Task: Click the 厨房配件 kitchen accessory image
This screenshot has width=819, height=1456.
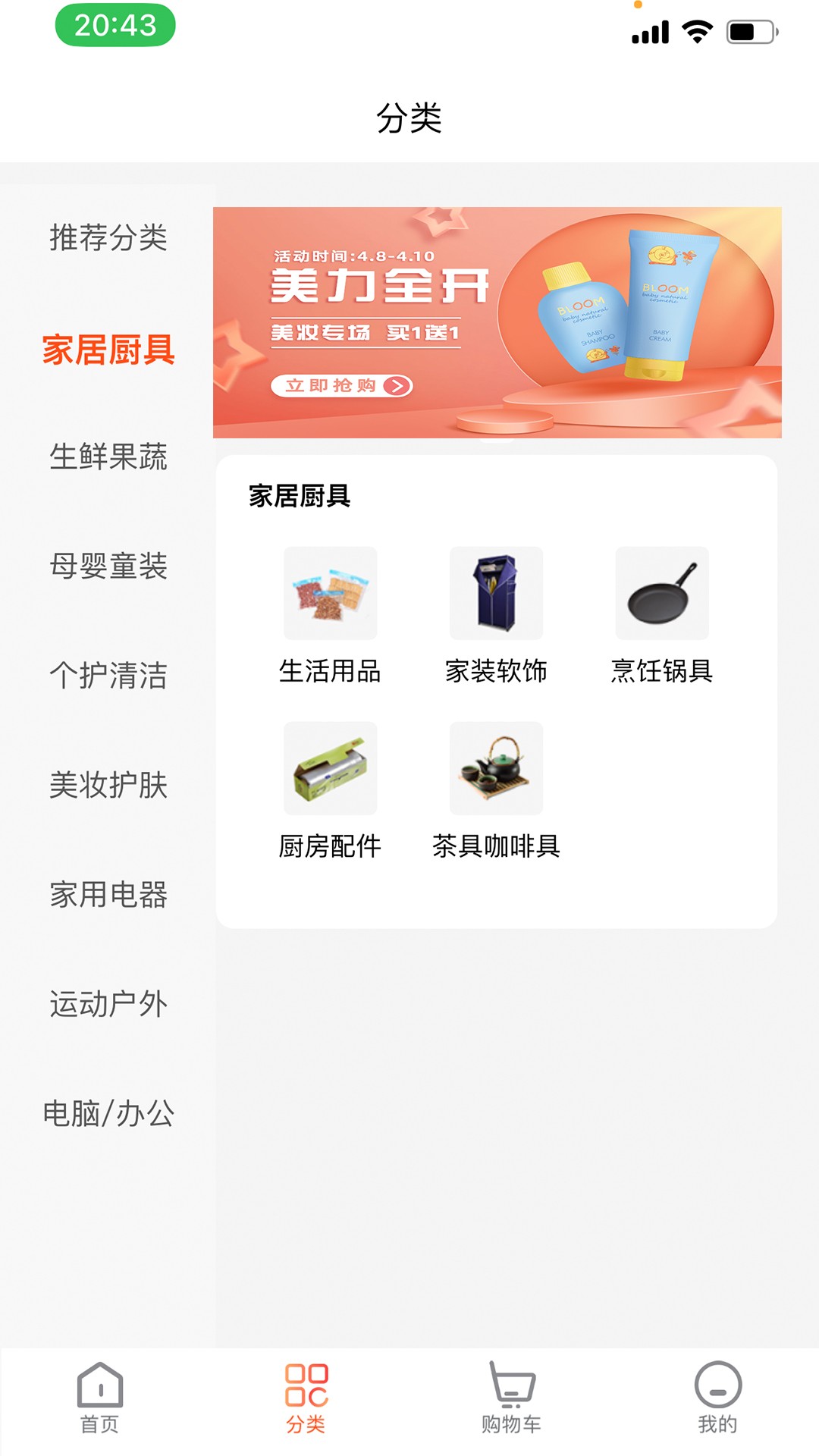Action: [330, 768]
